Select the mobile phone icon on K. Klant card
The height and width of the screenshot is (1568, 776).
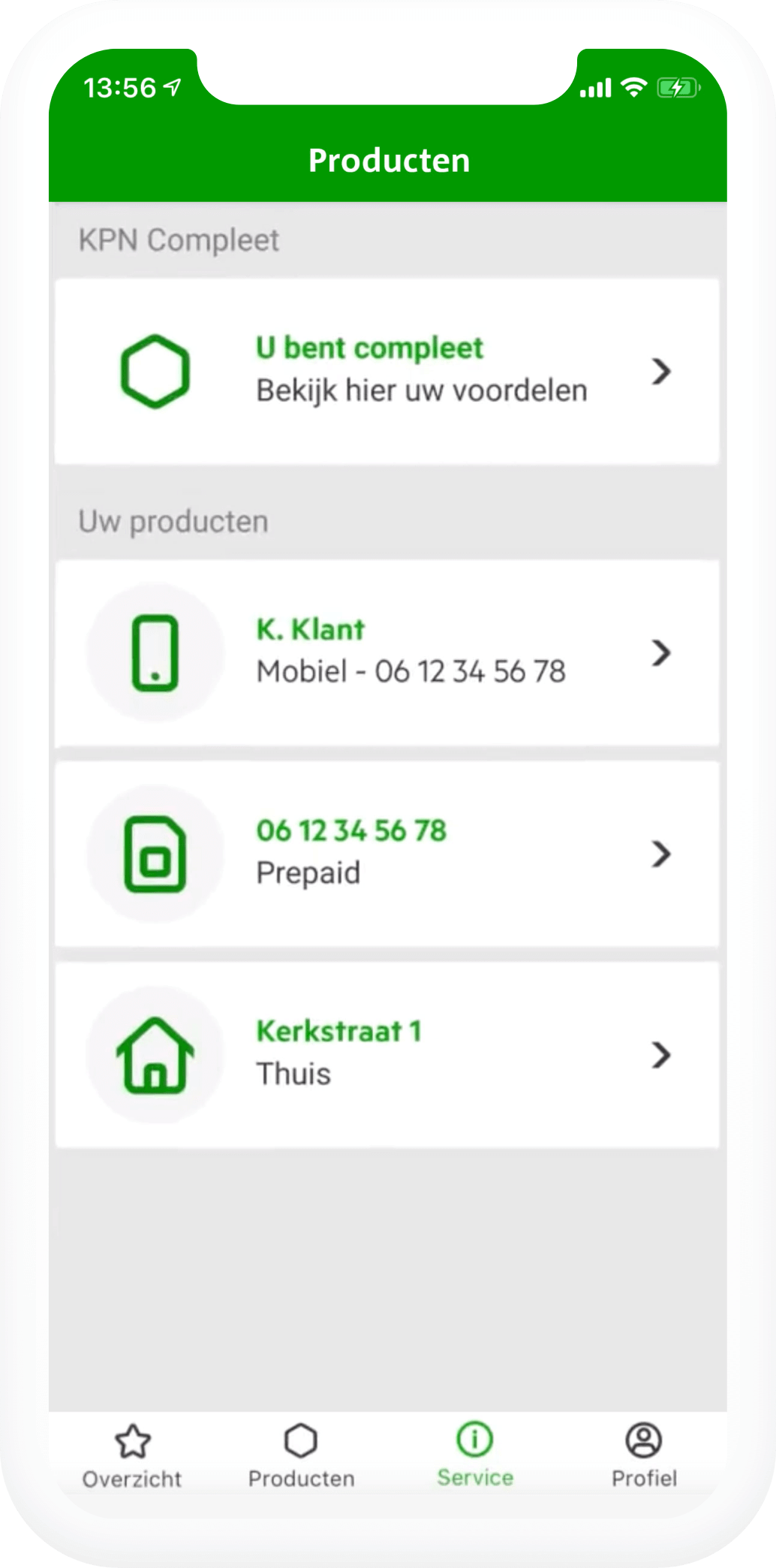[x=155, y=654]
